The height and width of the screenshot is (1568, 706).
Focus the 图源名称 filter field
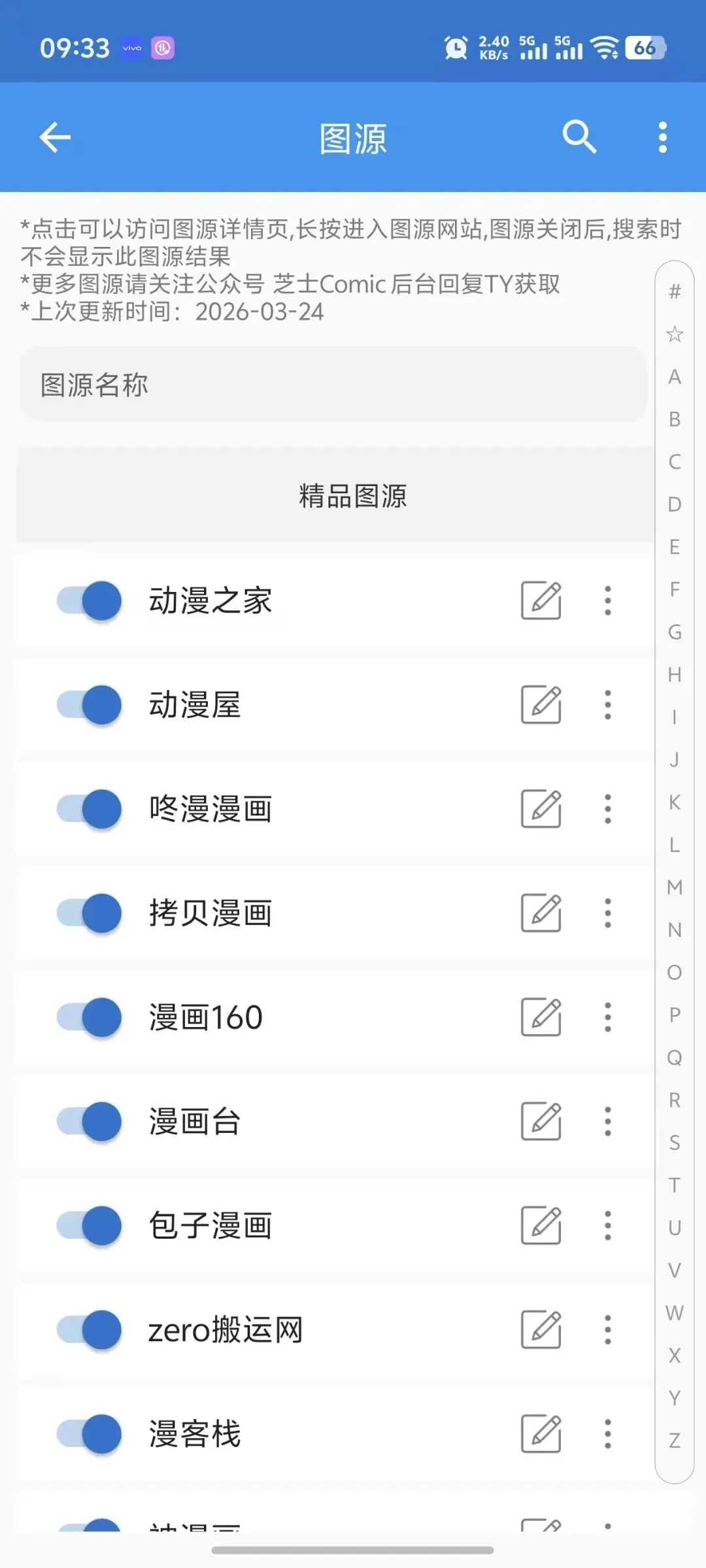[333, 385]
